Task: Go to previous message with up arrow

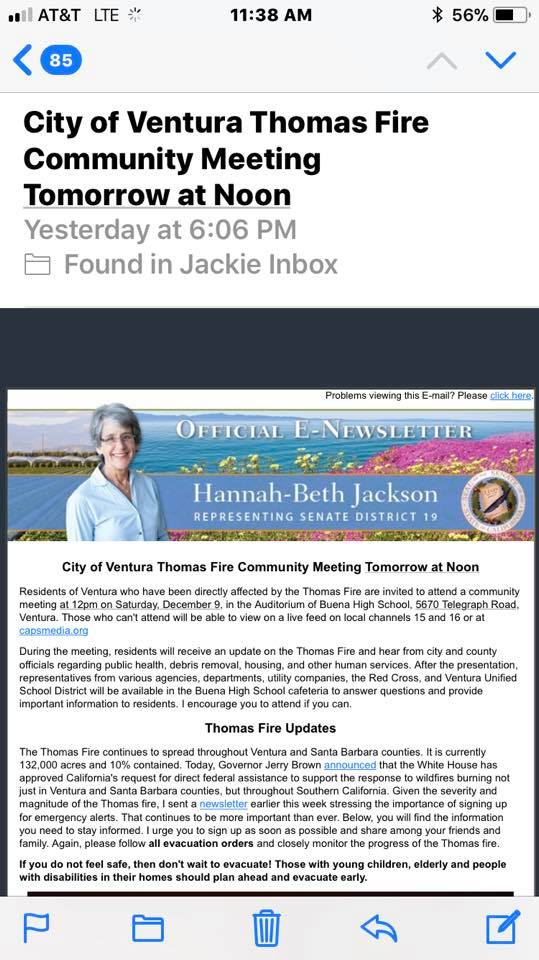Action: click(x=442, y=60)
